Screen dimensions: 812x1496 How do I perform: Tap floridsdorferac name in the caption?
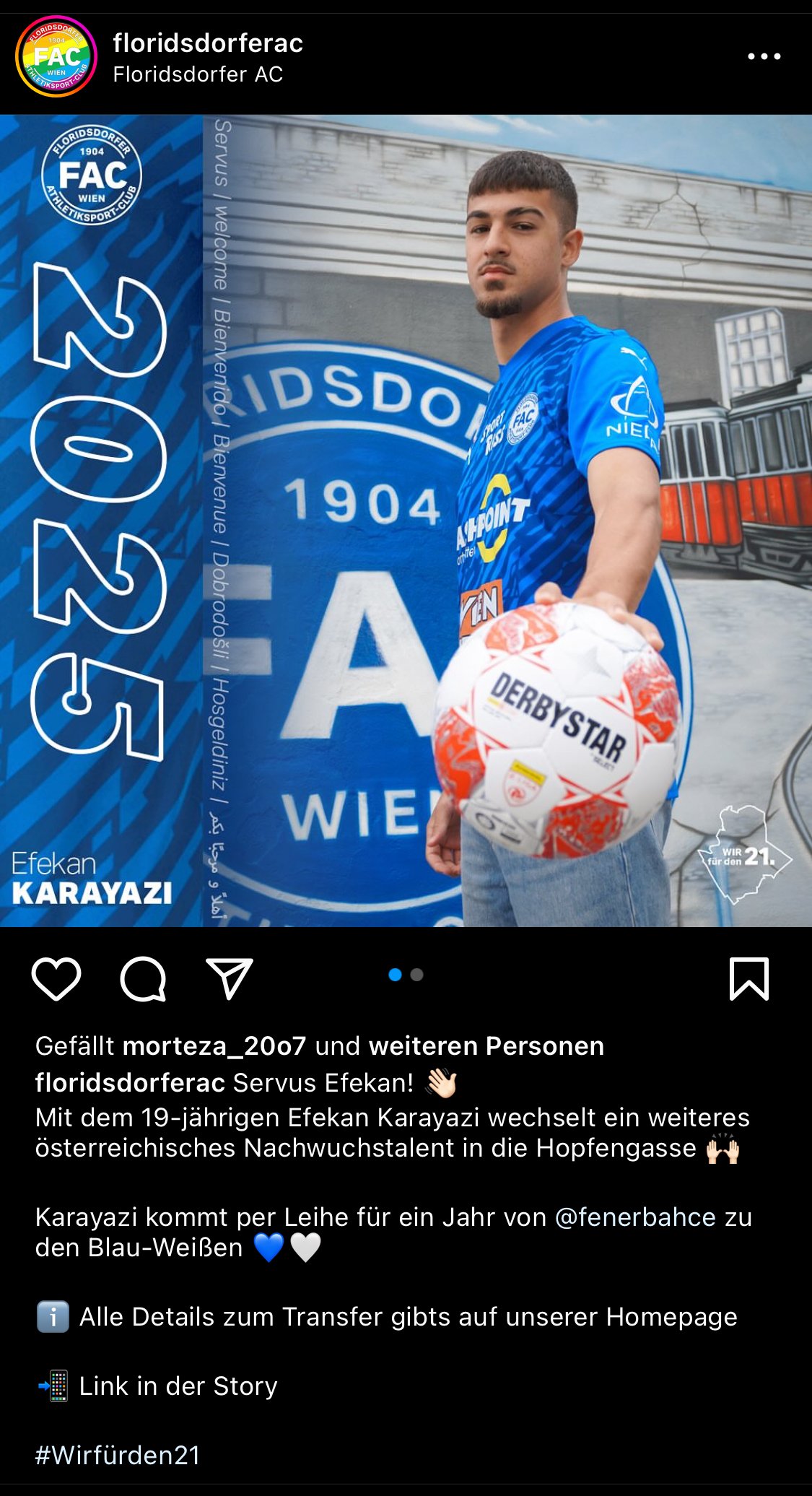[x=130, y=1083]
